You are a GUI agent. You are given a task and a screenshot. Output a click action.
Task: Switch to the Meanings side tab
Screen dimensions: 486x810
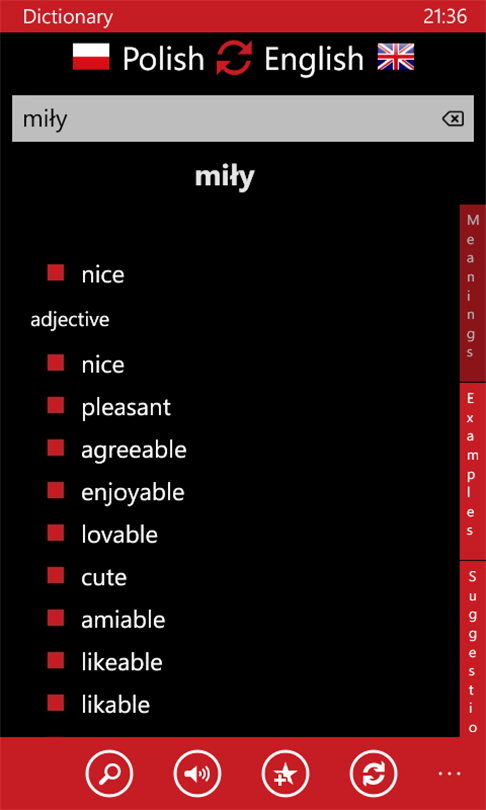click(473, 293)
